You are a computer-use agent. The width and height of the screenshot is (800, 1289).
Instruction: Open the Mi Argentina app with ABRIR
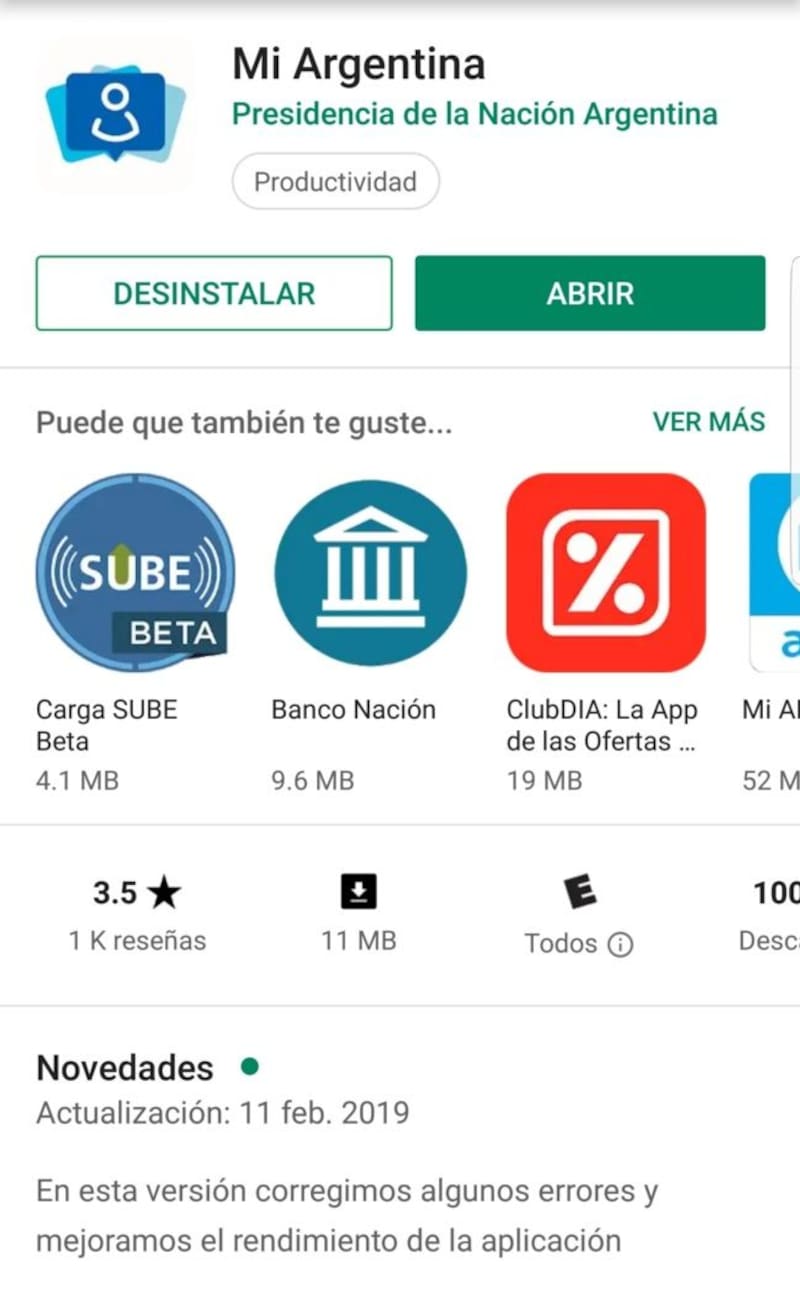tap(590, 293)
